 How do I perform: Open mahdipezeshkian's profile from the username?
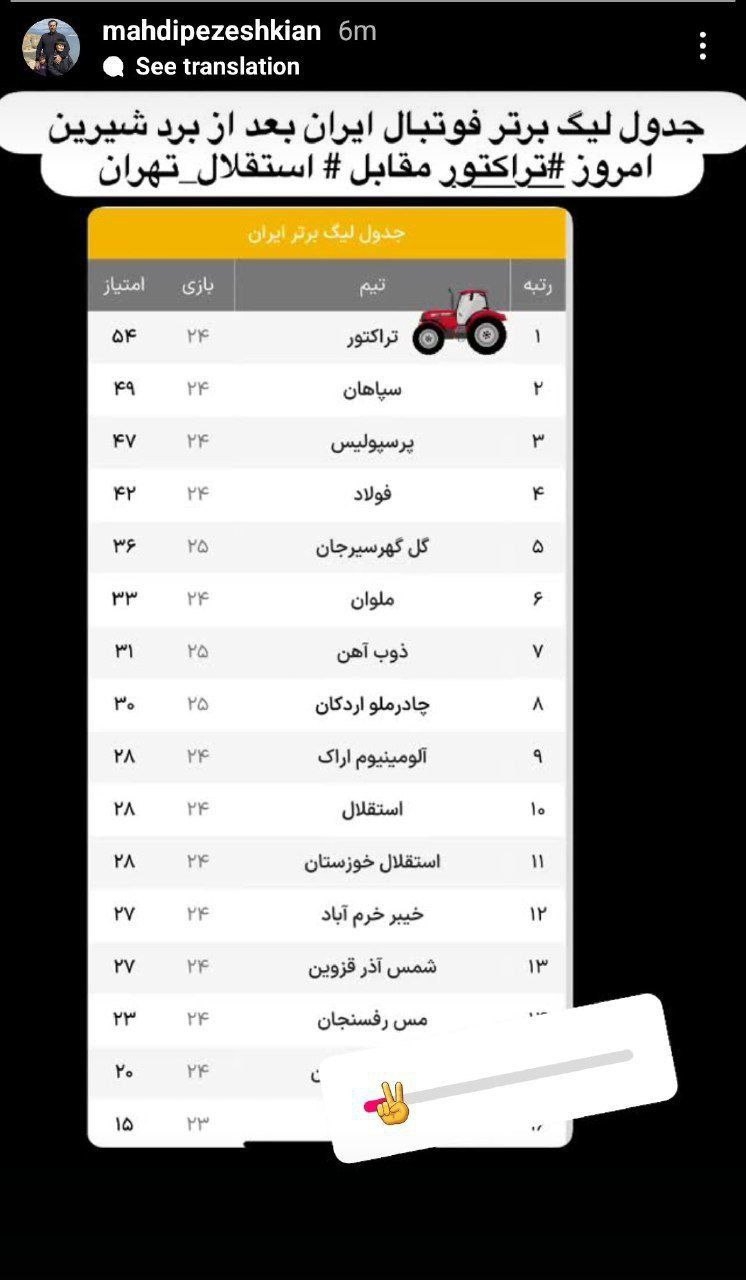tap(211, 31)
